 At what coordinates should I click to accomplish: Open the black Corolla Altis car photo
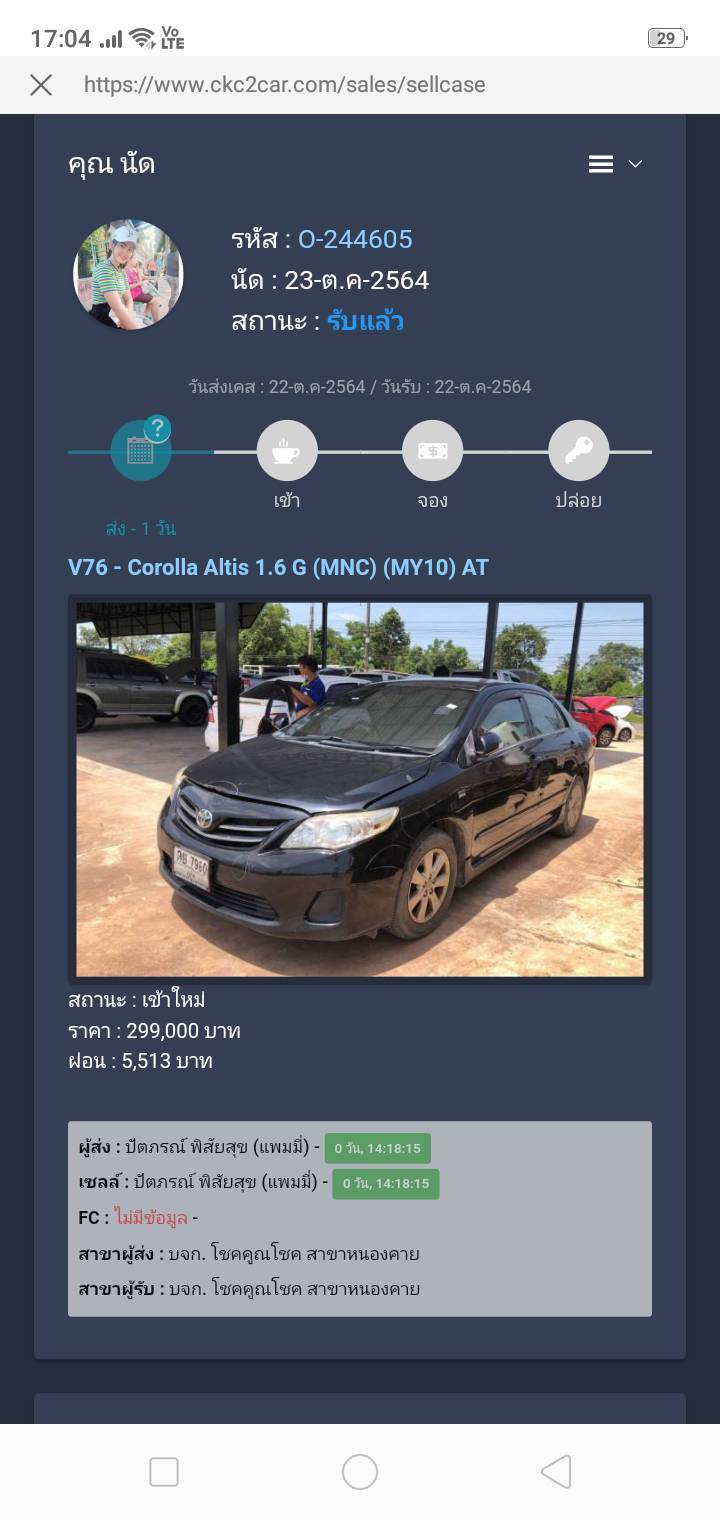[x=360, y=789]
